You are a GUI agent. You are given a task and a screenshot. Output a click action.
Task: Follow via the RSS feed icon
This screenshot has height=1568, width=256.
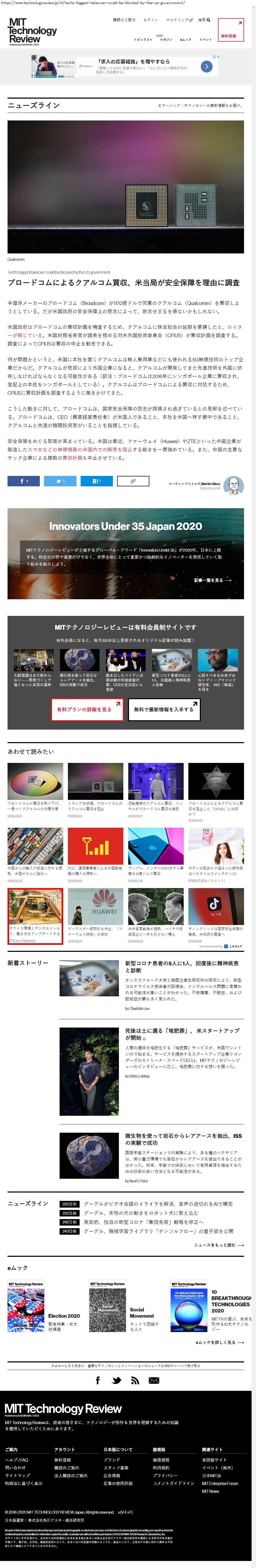click(135, 1381)
